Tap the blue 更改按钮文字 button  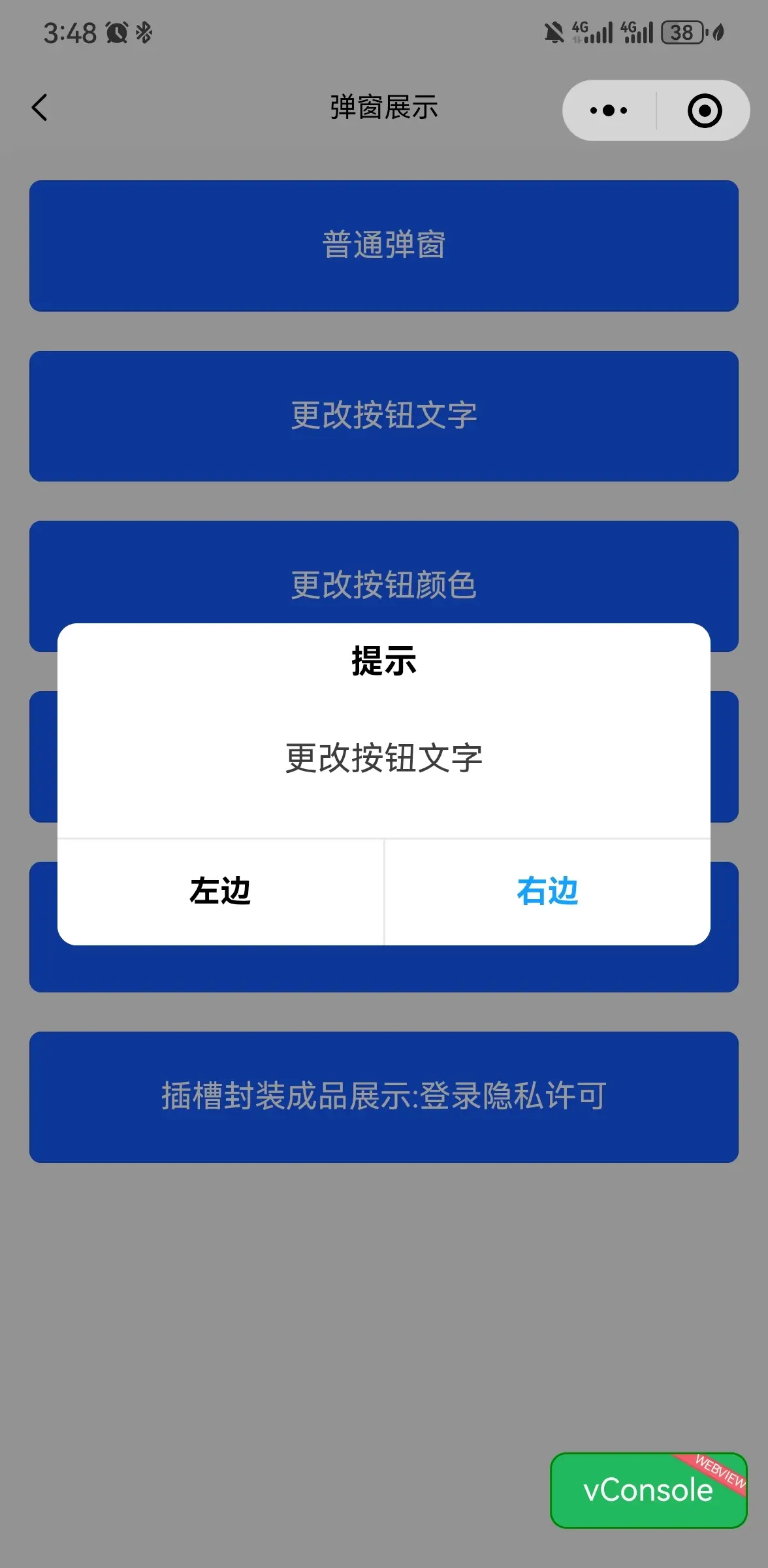(x=384, y=416)
